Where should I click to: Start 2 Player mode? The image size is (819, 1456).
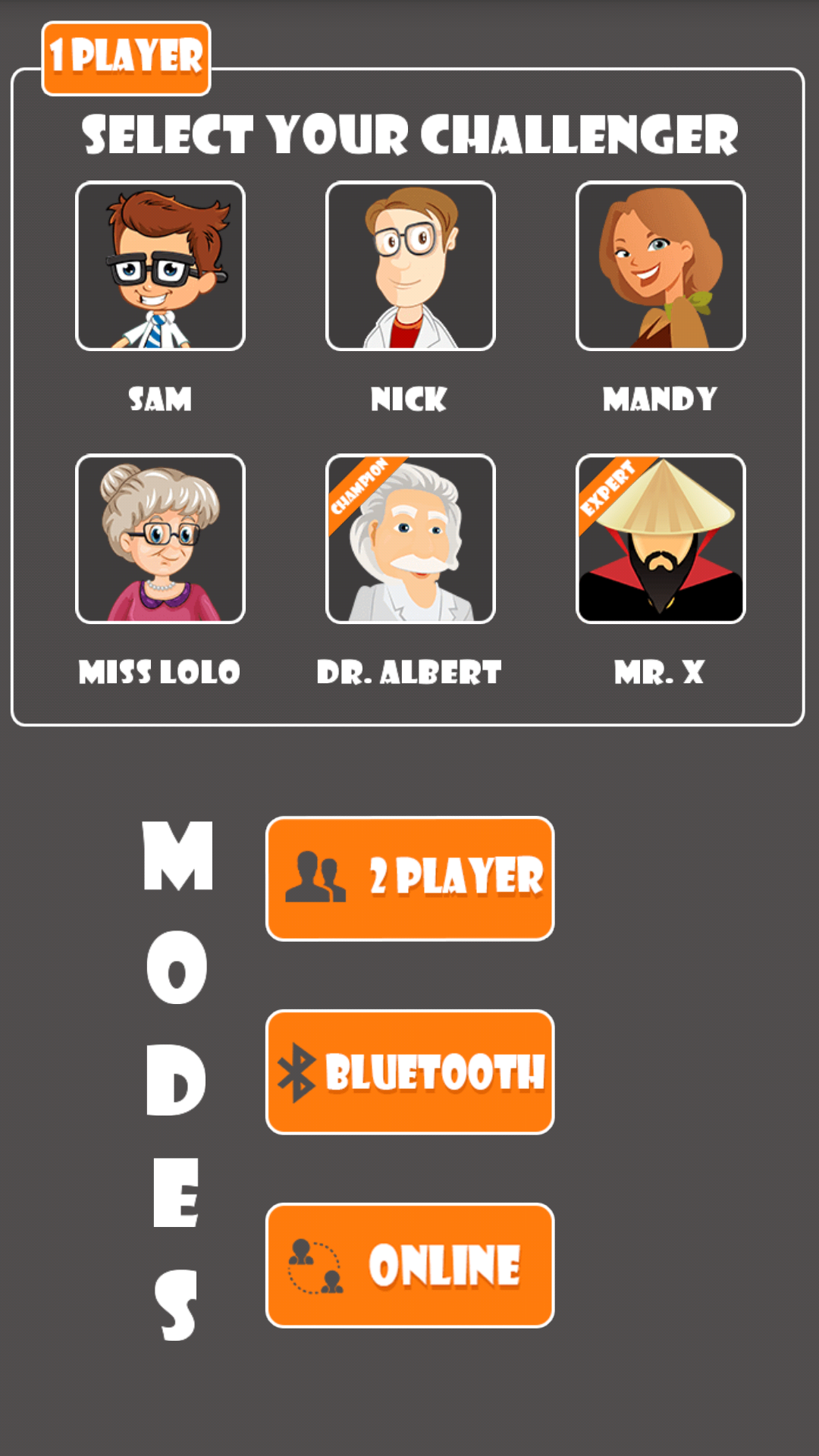pos(410,878)
